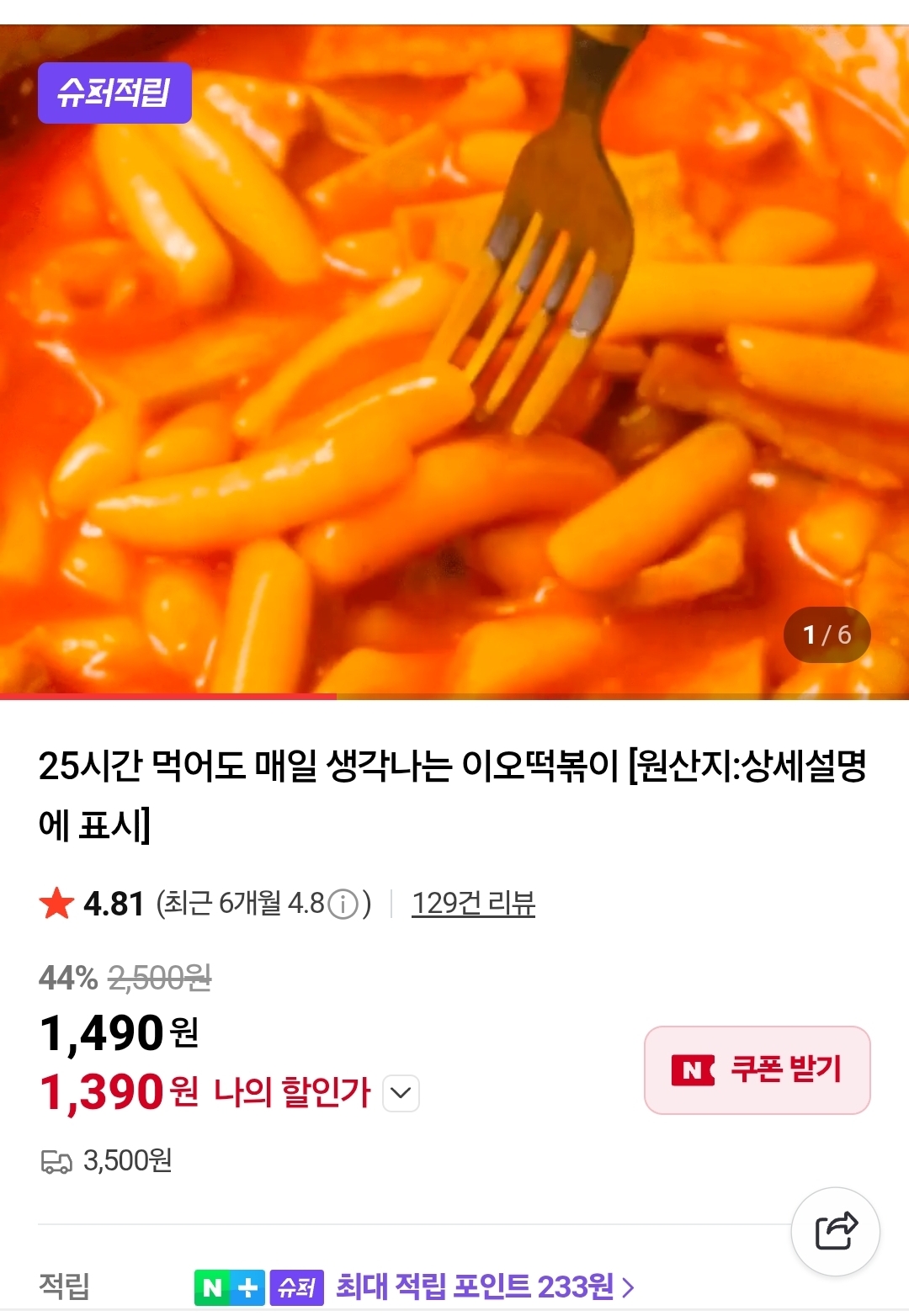Click the product title text
The width and height of the screenshot is (909, 1316).
coord(454,791)
